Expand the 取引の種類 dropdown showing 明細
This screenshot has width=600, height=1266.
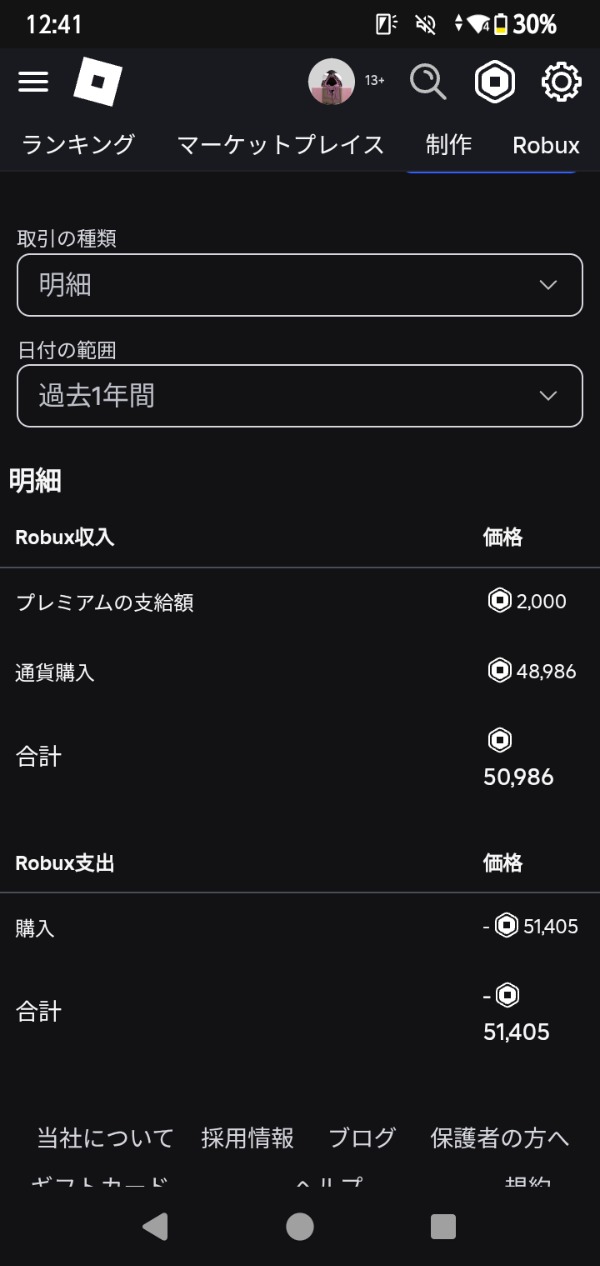pos(300,285)
